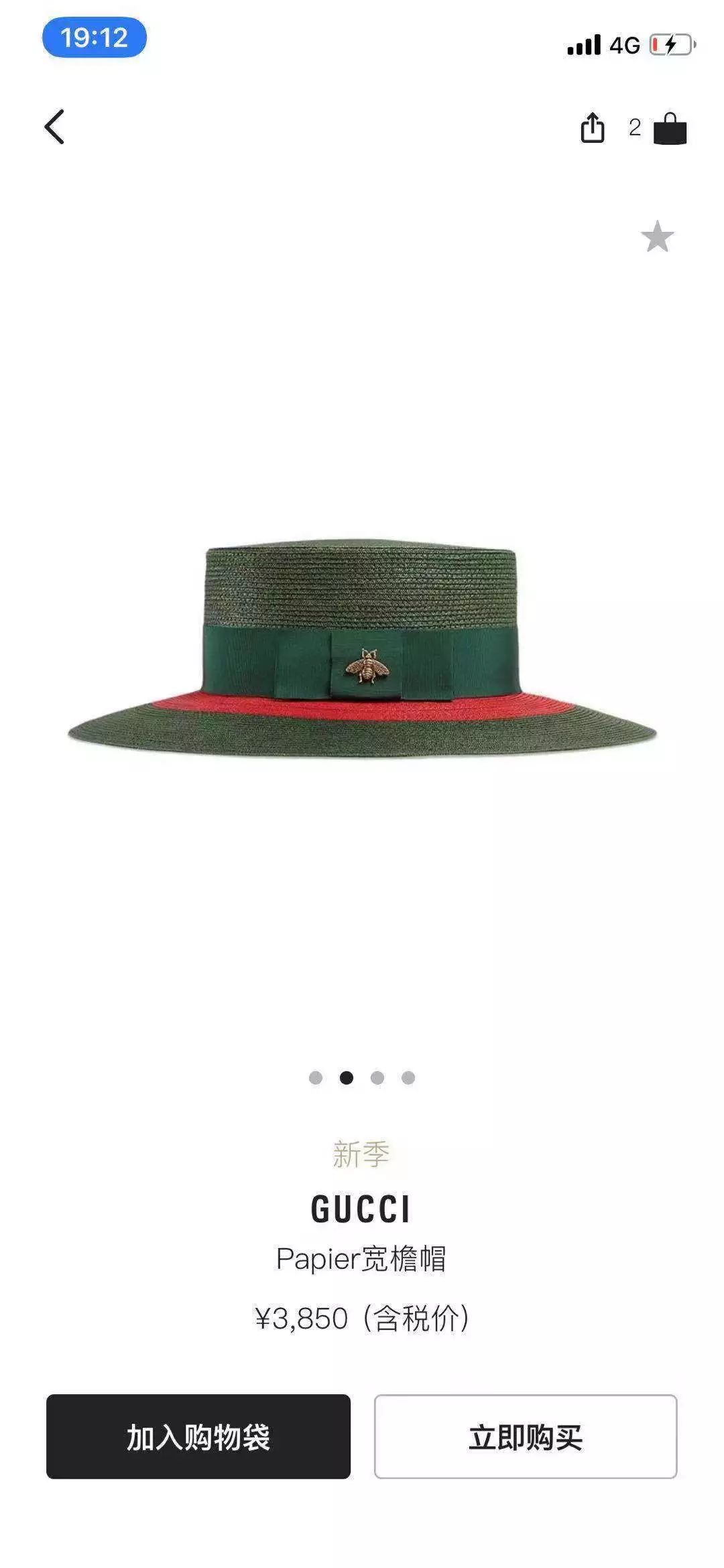Go back with the back arrow
Viewport: 724px width, 1568px height.
tap(55, 127)
